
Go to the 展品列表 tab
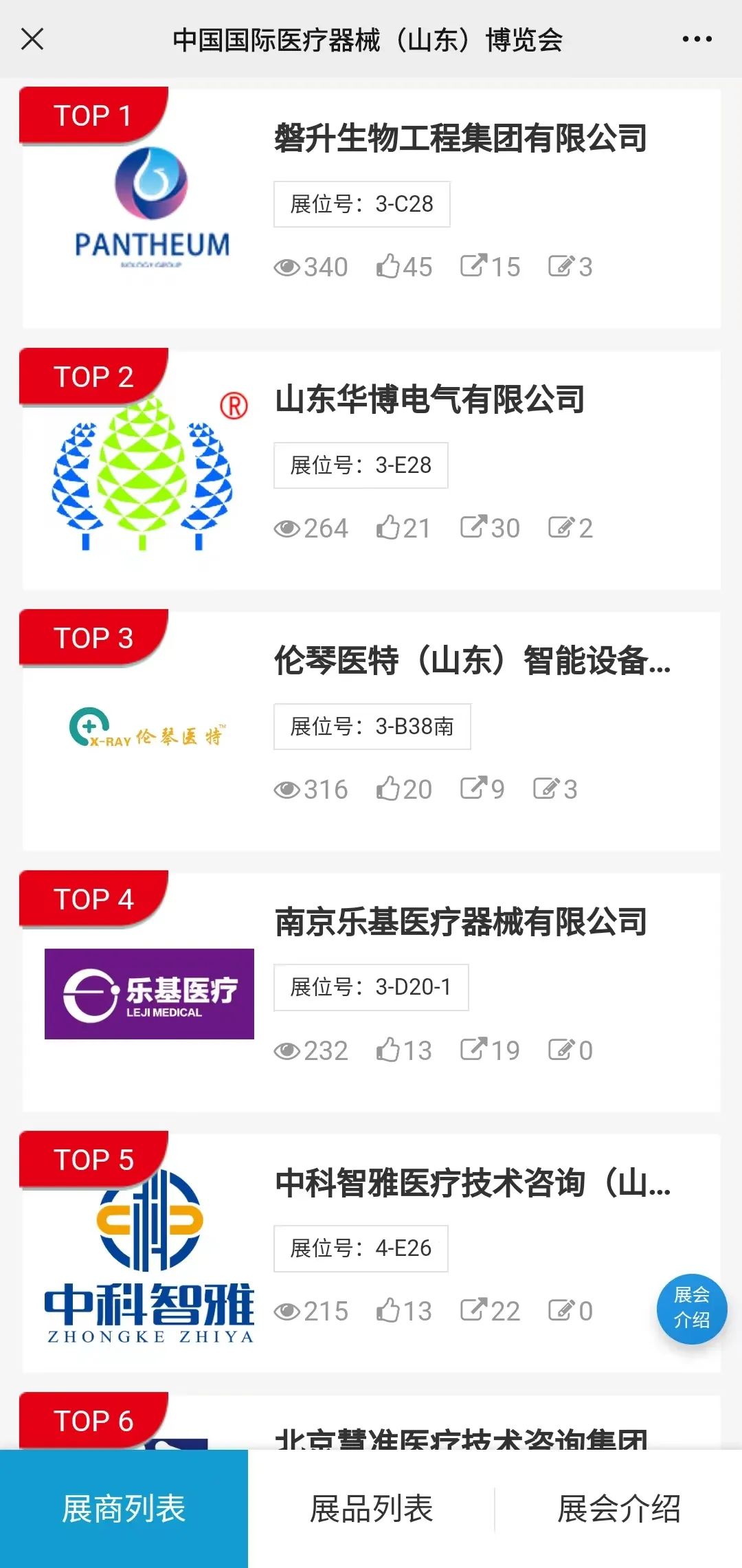pyautogui.click(x=371, y=1509)
